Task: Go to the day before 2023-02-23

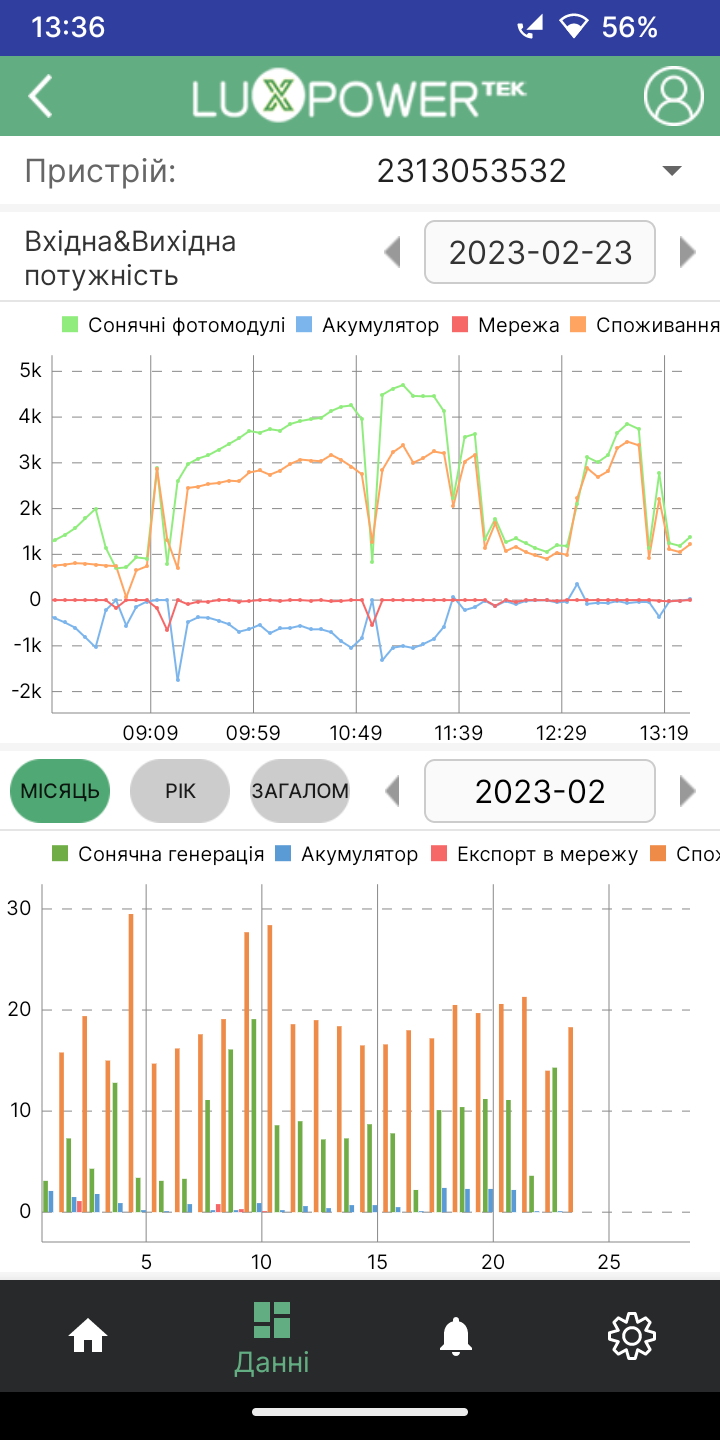Action: [392, 252]
